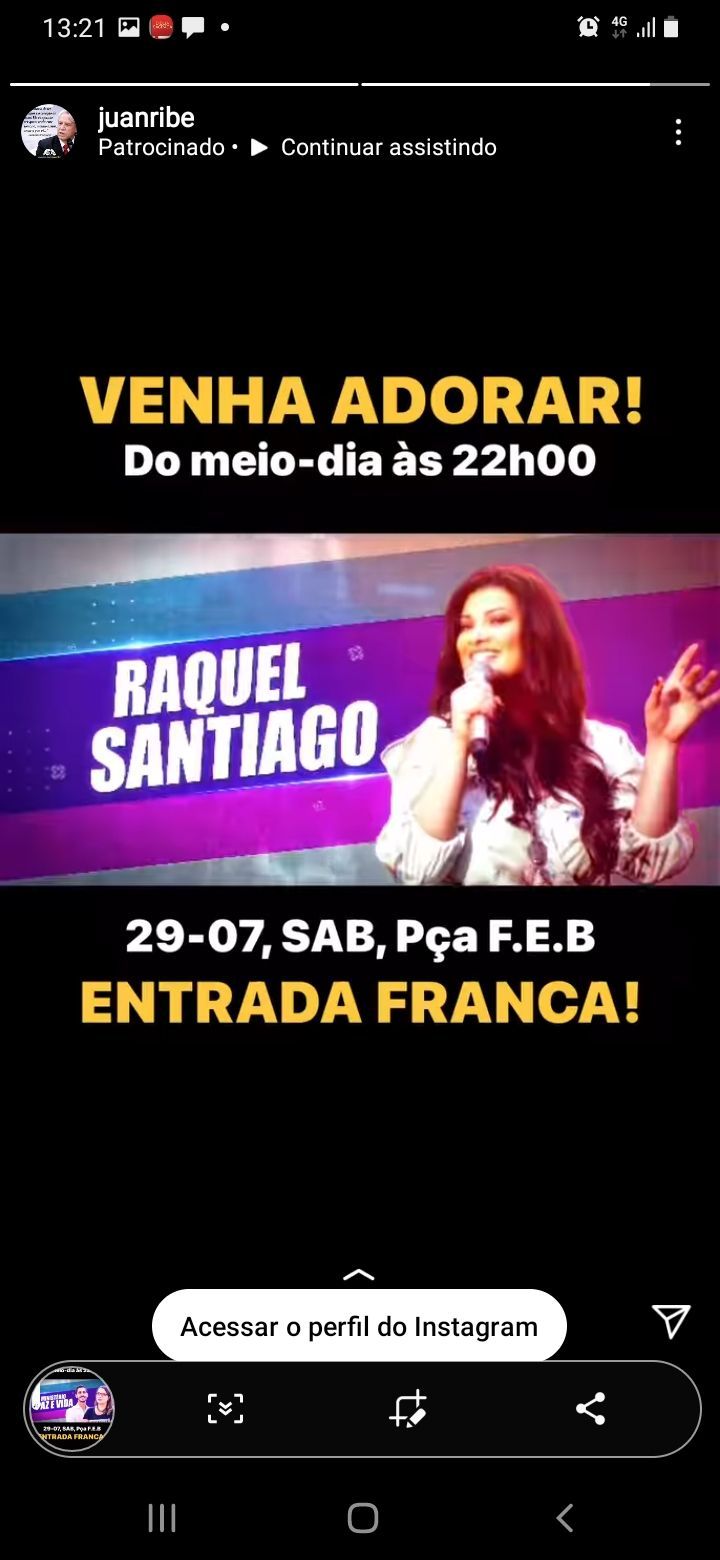Expand the swipe-up chevron
The image size is (720, 1560).
pyautogui.click(x=358, y=1274)
